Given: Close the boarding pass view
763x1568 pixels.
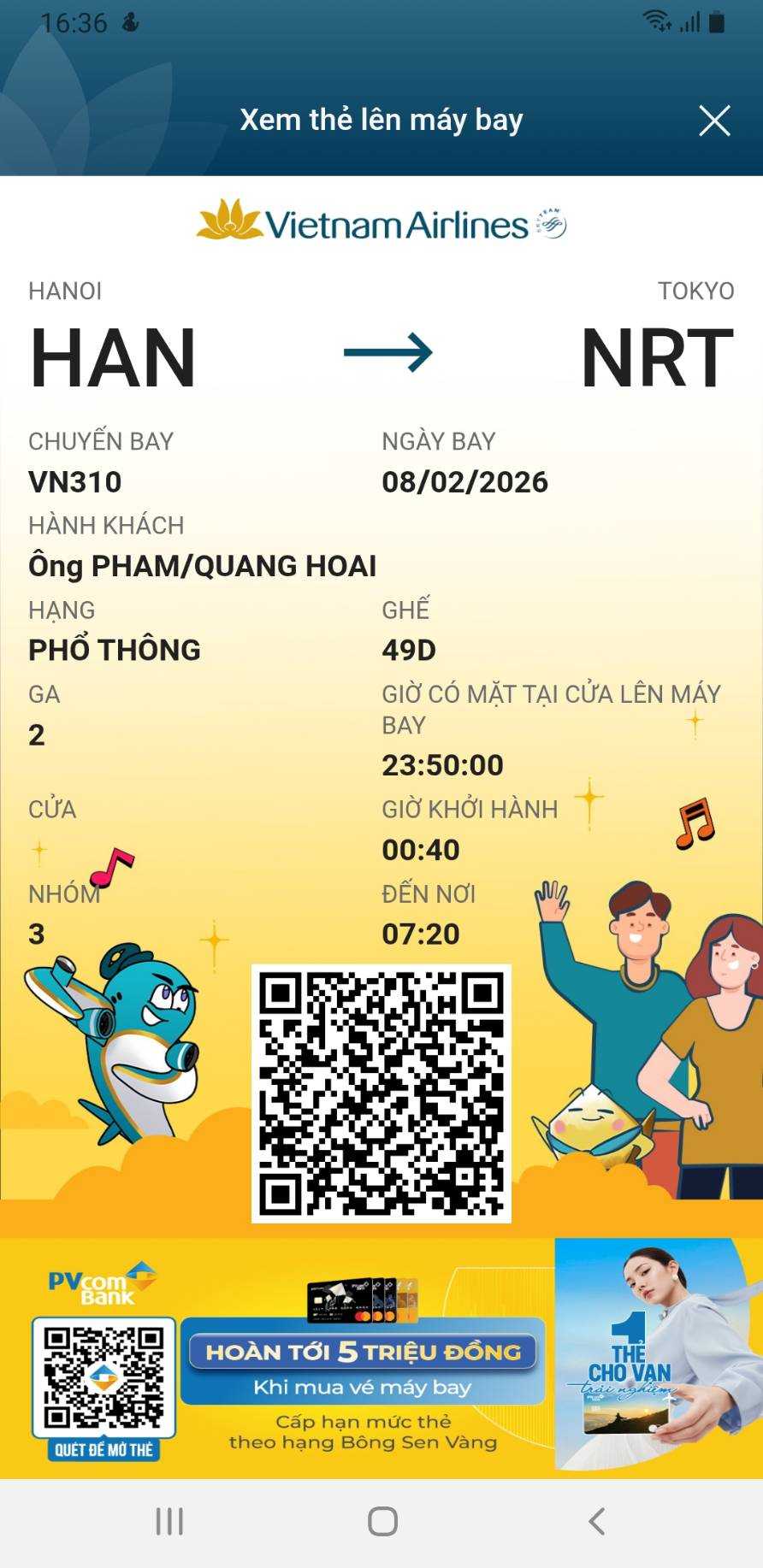Looking at the screenshot, I should click(x=714, y=121).
